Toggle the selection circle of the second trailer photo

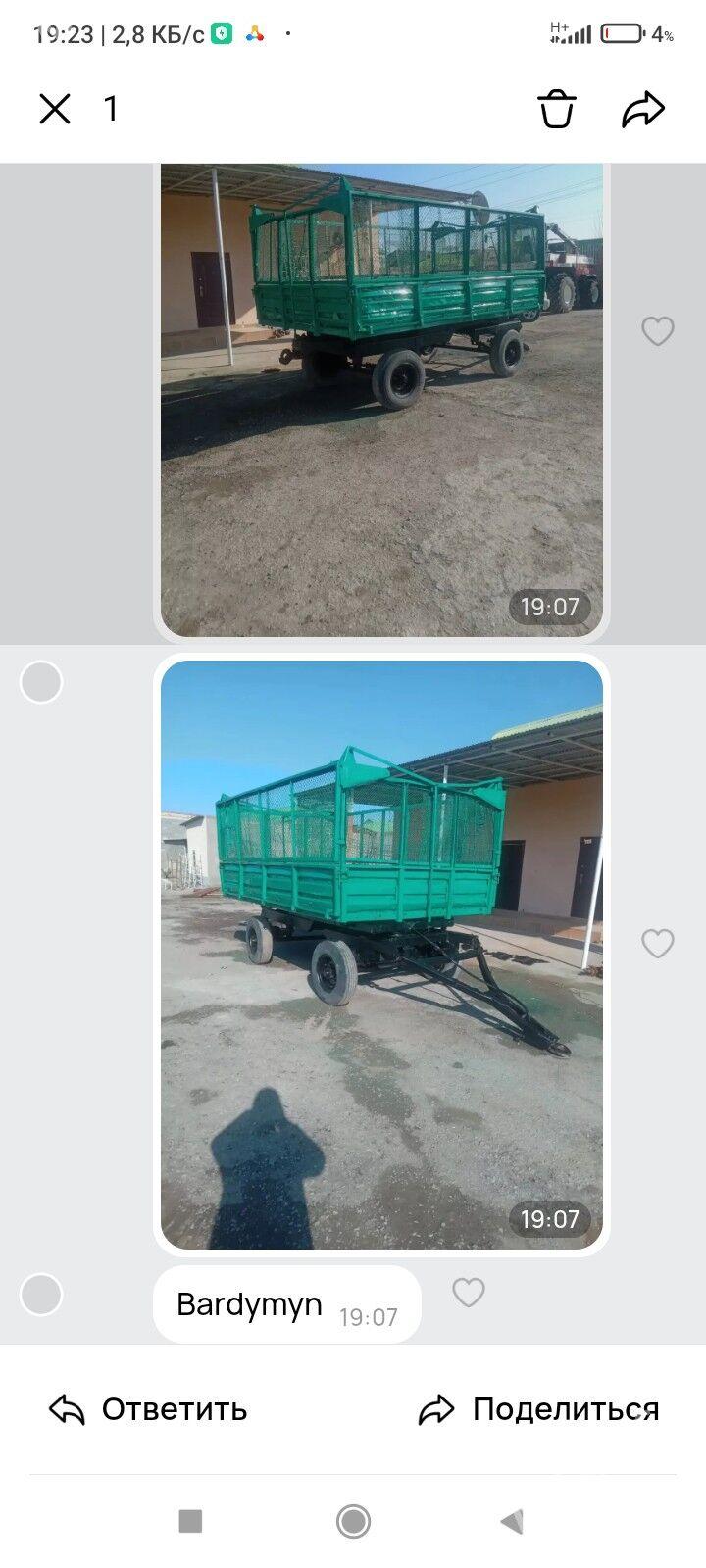41,682
